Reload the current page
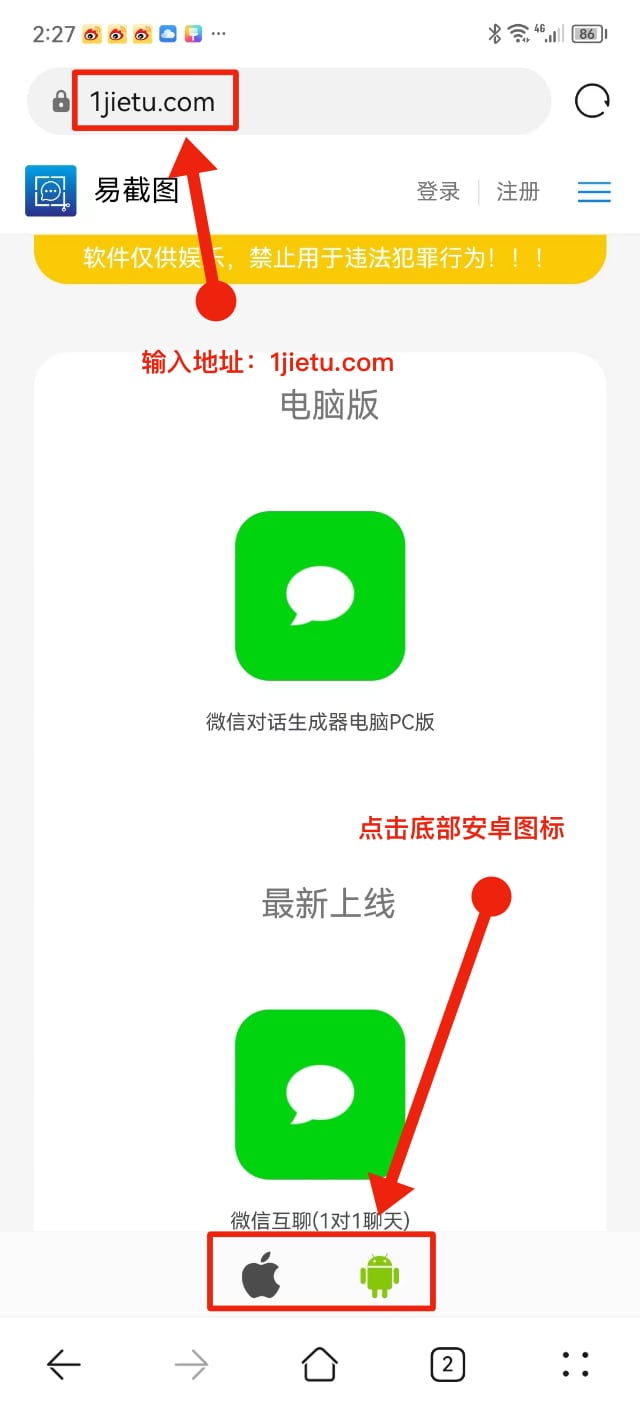 point(592,101)
